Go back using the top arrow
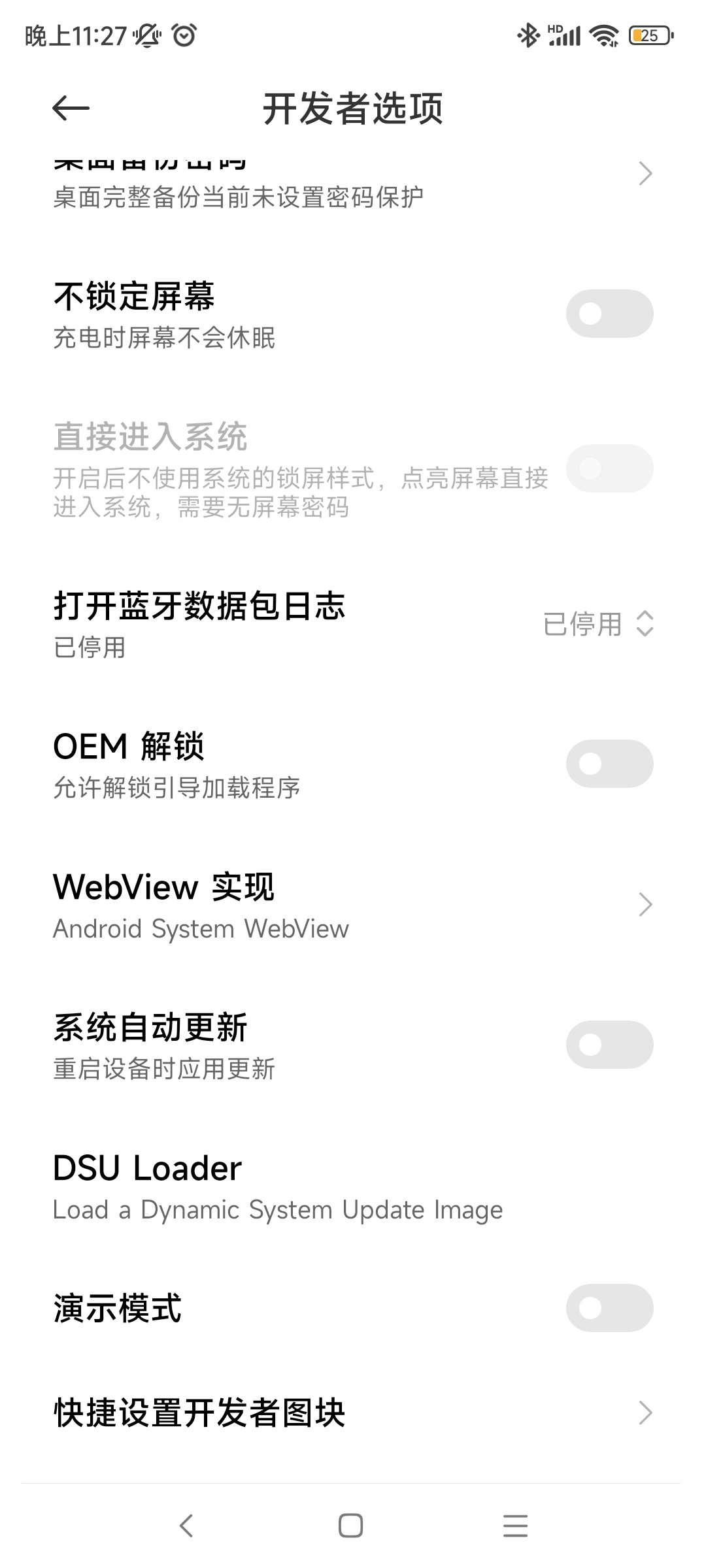Screen dimensions: 706x1568 coord(71,108)
